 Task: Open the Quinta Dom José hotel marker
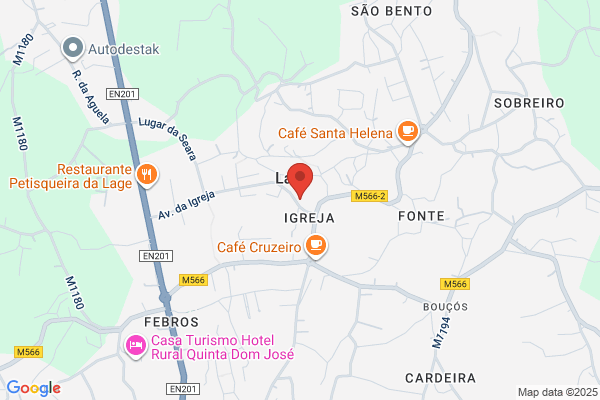click(x=135, y=346)
